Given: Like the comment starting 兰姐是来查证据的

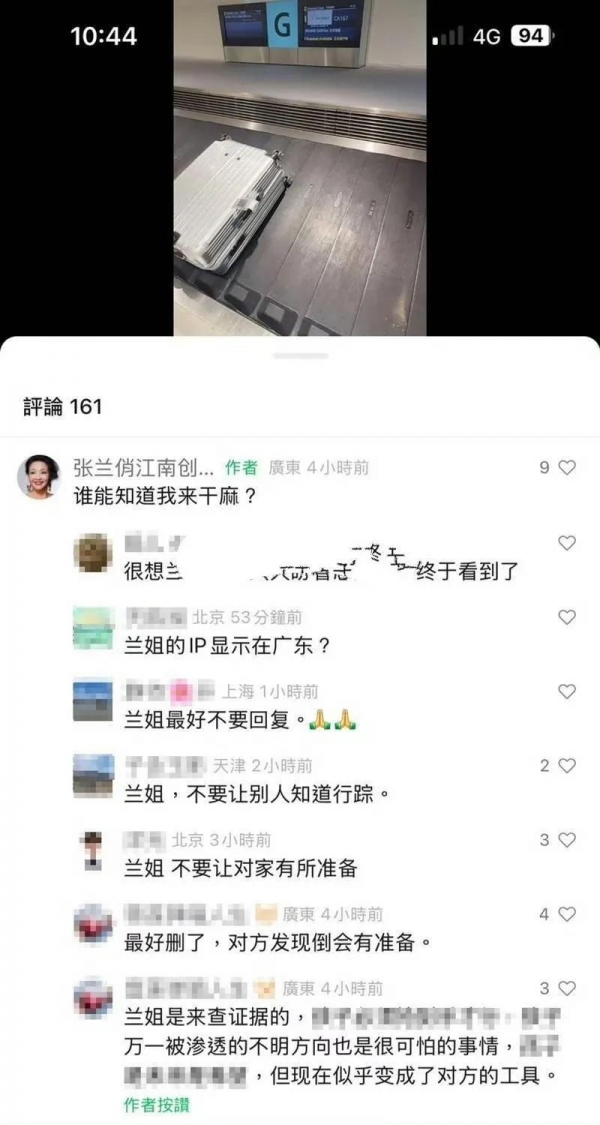Looking at the screenshot, I should [567, 988].
